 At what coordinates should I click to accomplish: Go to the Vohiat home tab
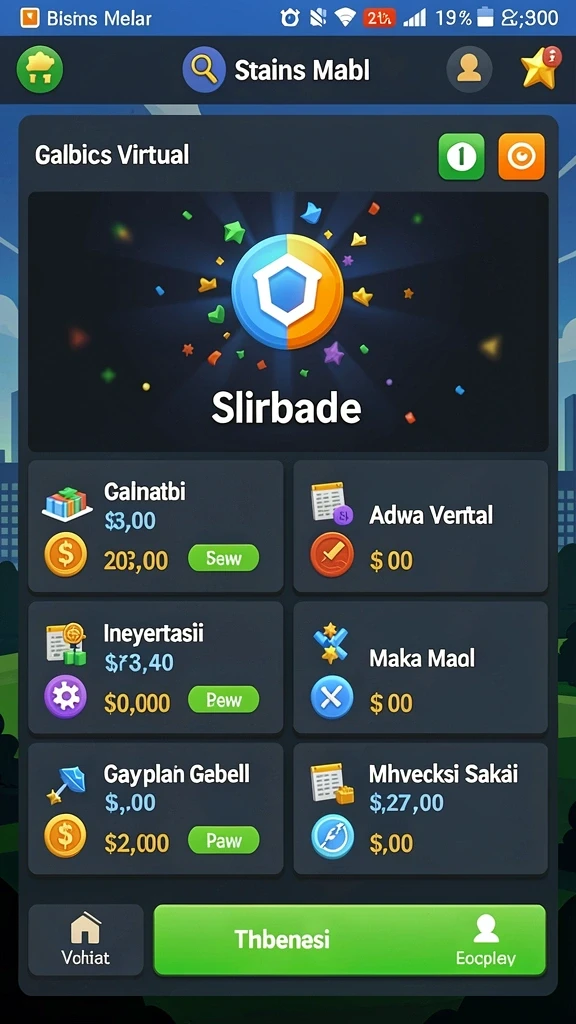[x=86, y=940]
